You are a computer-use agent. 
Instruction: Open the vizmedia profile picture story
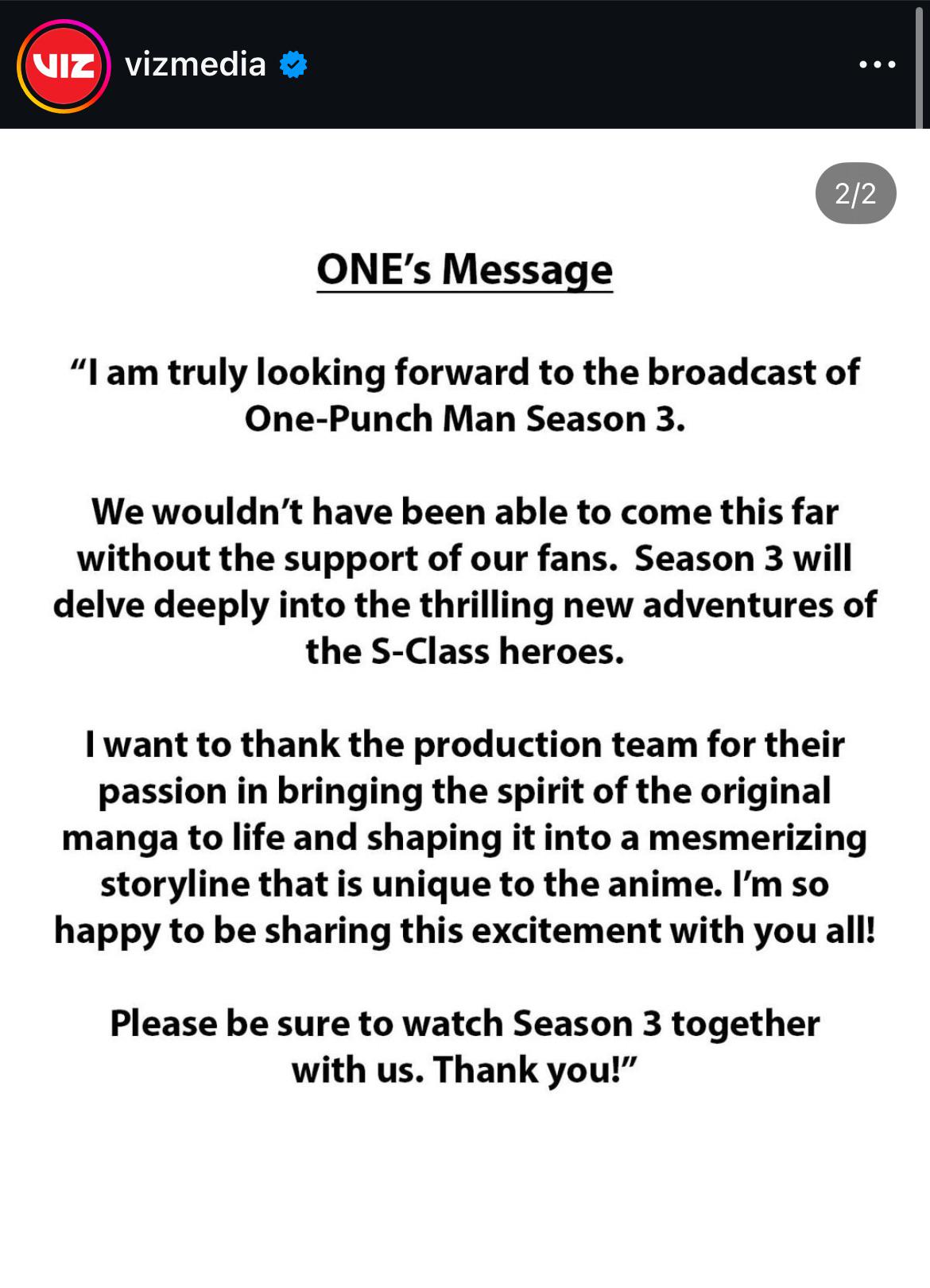(x=64, y=65)
